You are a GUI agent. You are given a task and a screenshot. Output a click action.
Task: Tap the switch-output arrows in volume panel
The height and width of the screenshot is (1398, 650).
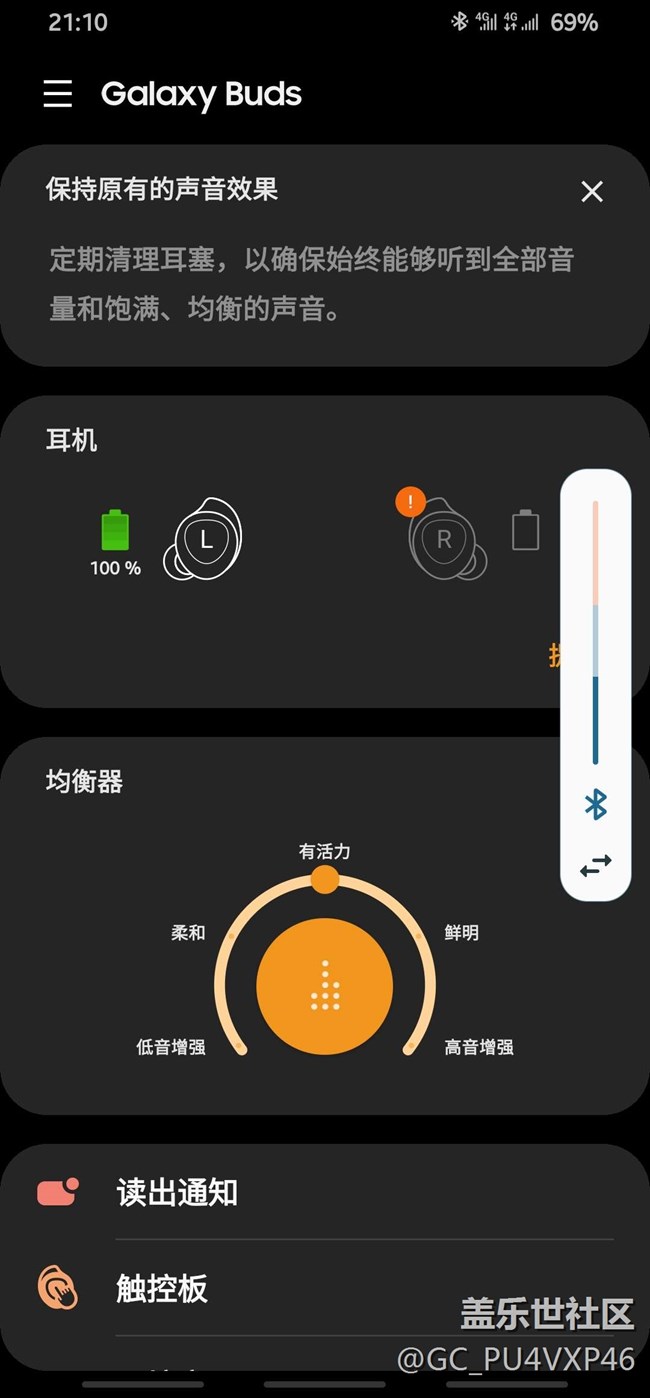596,865
